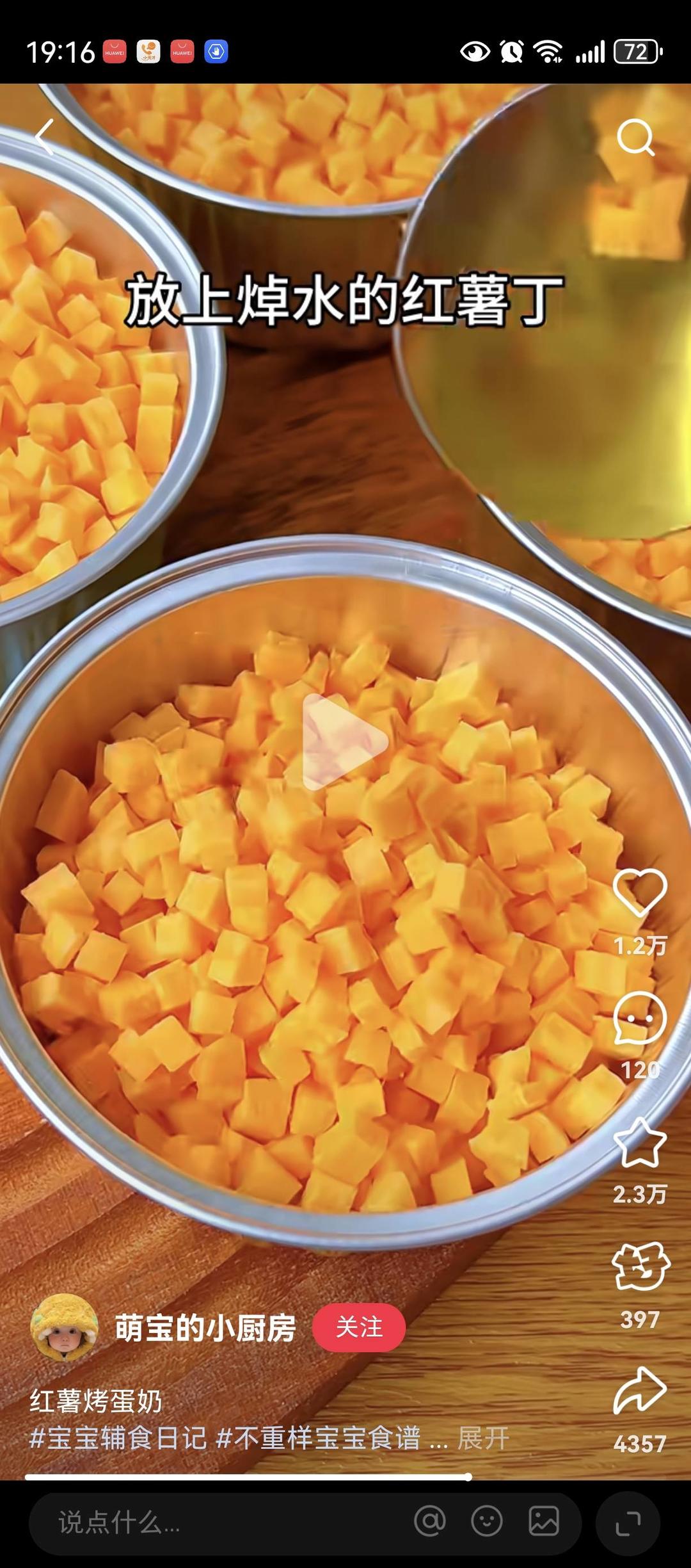Go back using the top-left arrow
The width and height of the screenshot is (691, 1568).
click(44, 136)
